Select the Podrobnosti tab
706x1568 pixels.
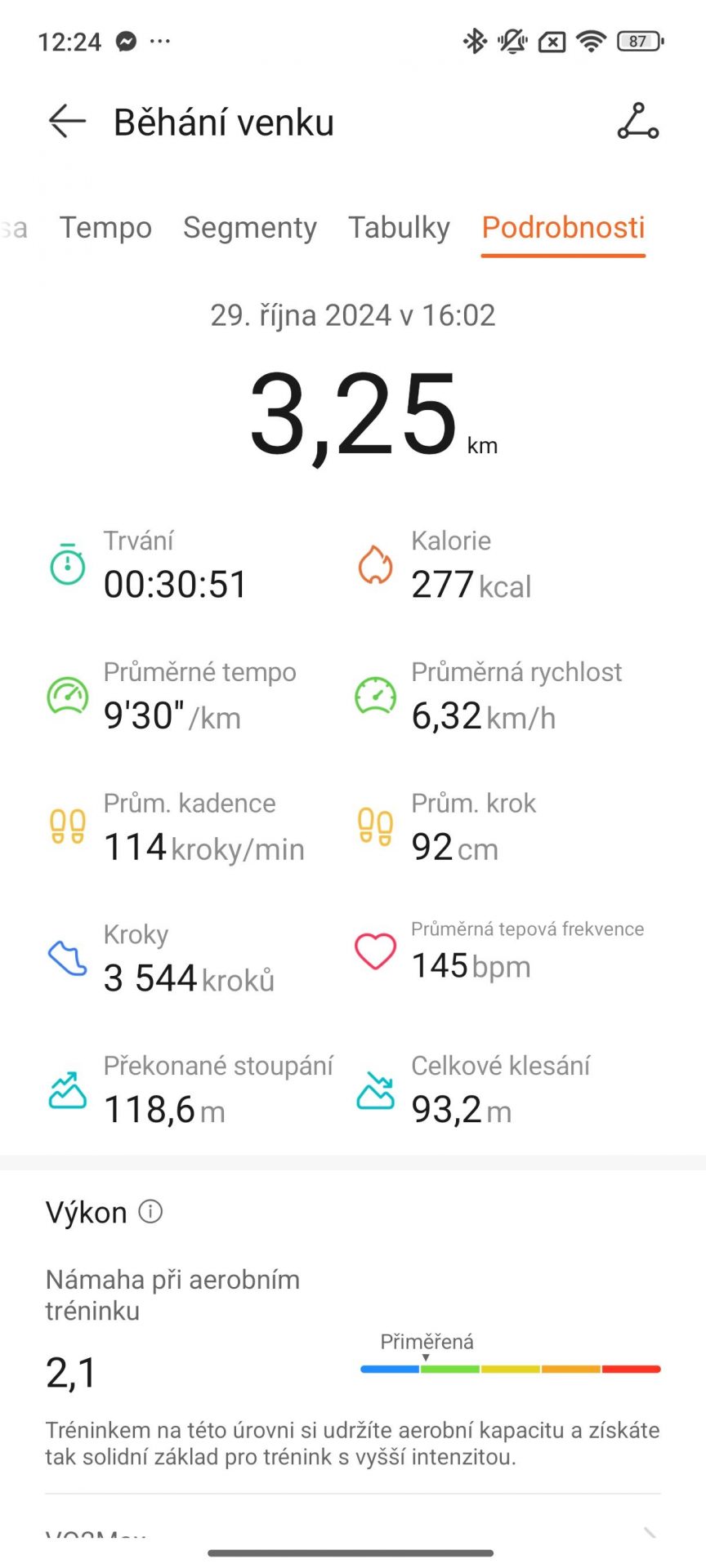tap(563, 228)
